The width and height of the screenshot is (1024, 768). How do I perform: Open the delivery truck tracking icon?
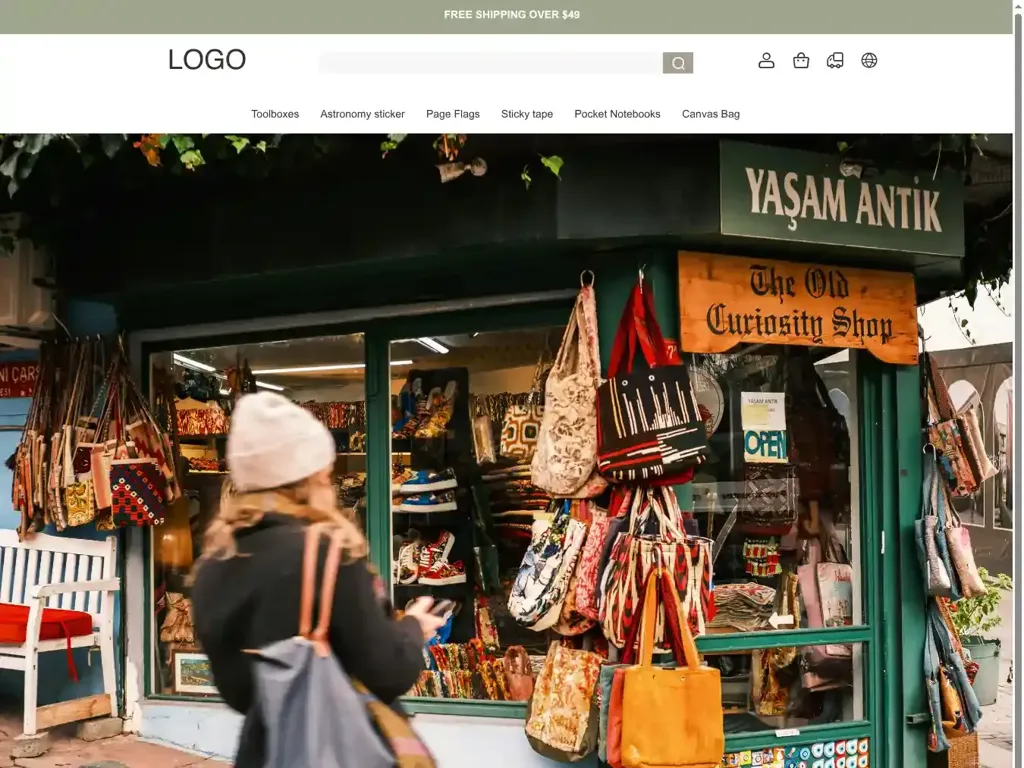pyautogui.click(x=835, y=60)
